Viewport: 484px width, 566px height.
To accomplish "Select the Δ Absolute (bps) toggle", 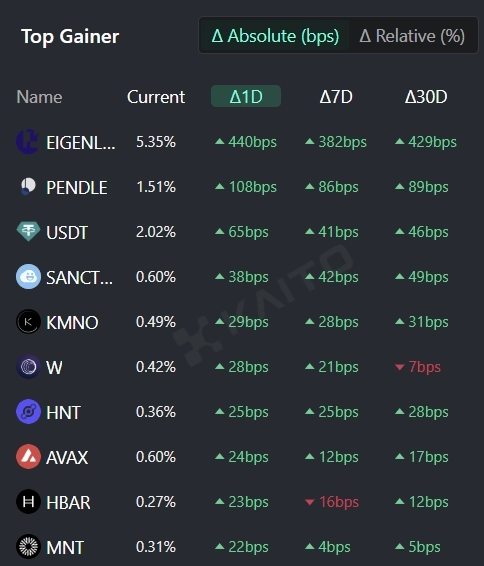I will (275, 36).
